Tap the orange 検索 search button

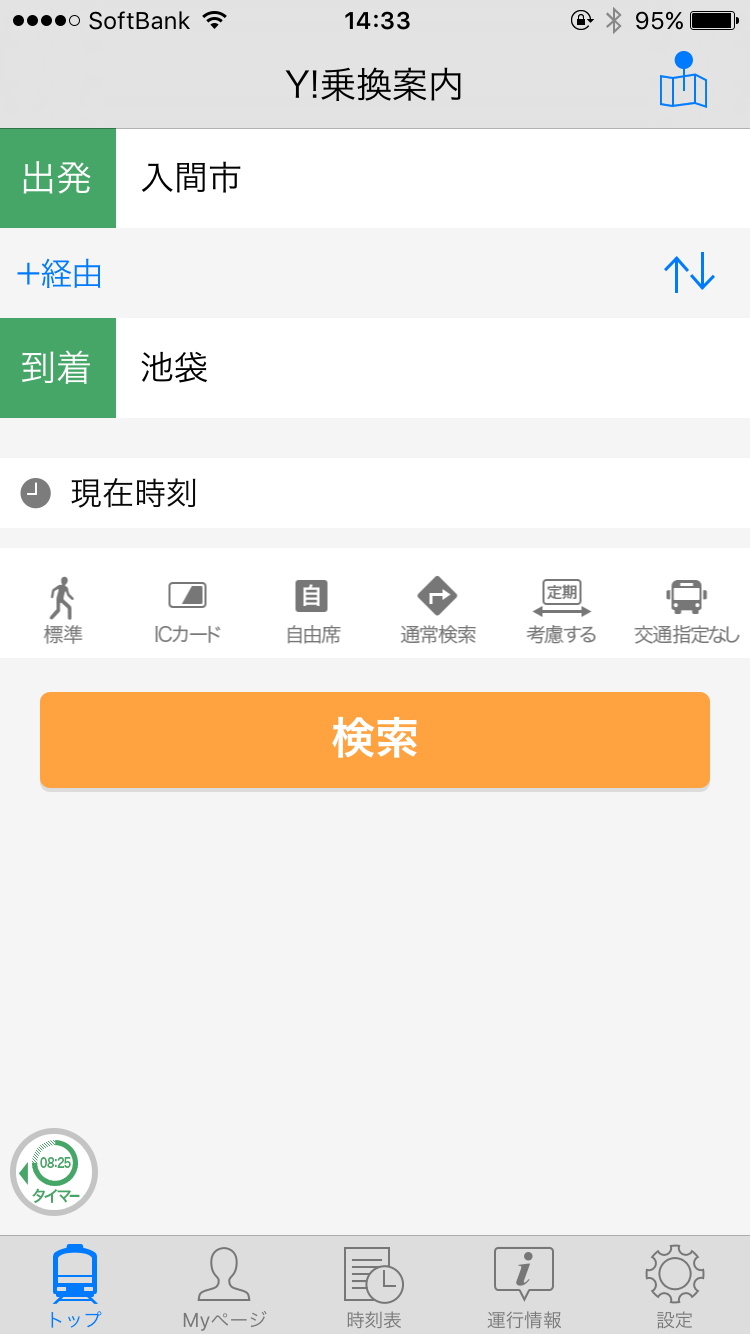(x=375, y=740)
